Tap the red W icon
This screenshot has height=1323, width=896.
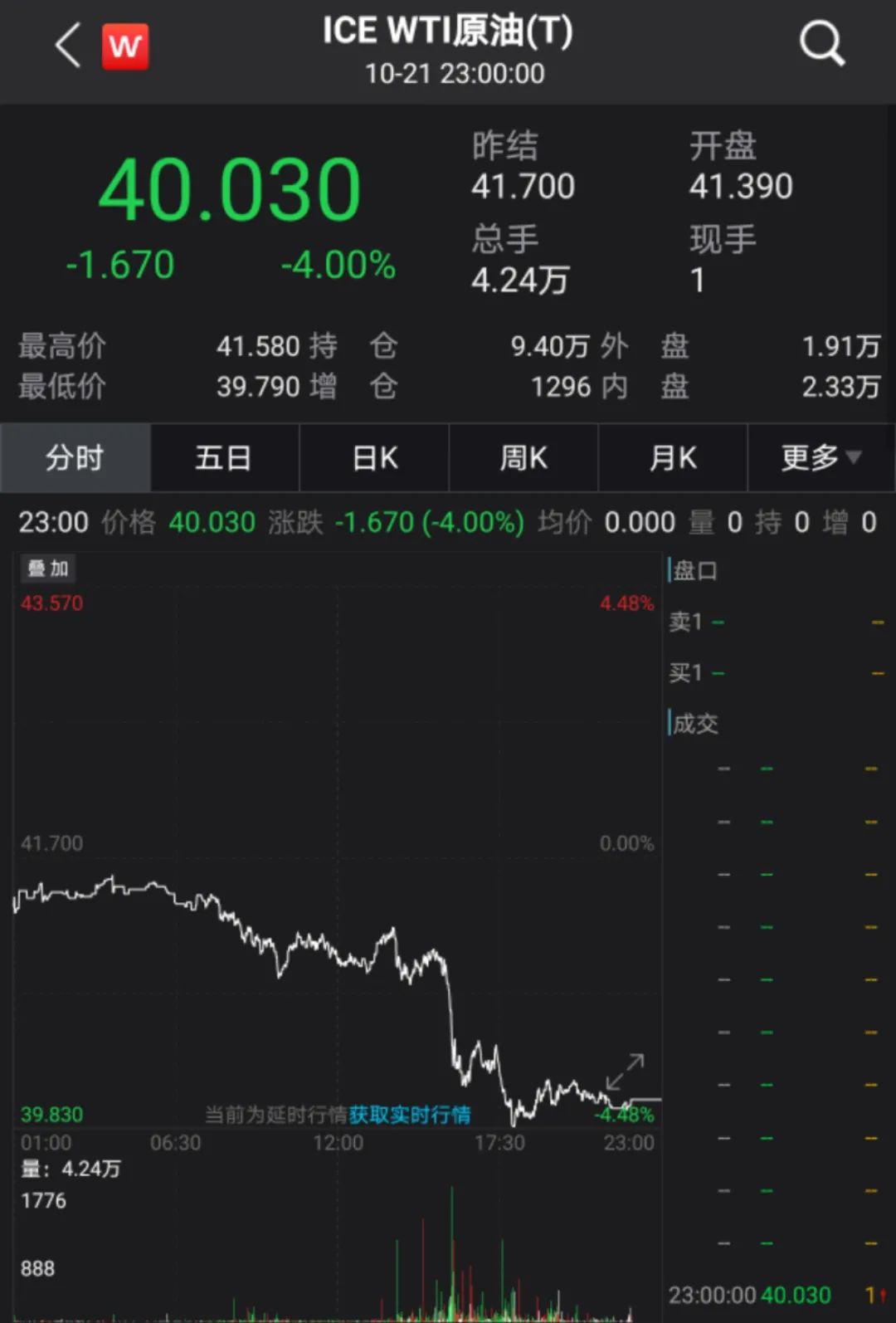click(x=125, y=46)
